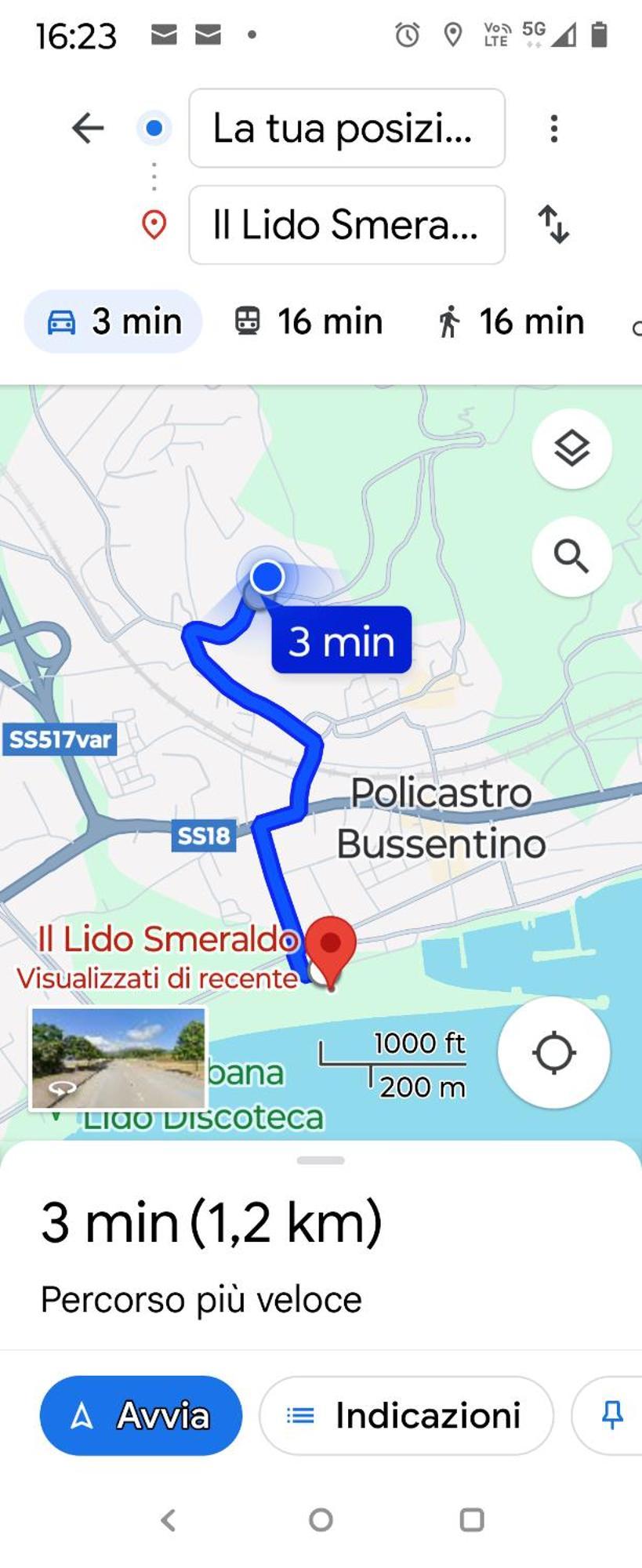
Task: Switch to walking 16 min mode
Action: (x=510, y=321)
